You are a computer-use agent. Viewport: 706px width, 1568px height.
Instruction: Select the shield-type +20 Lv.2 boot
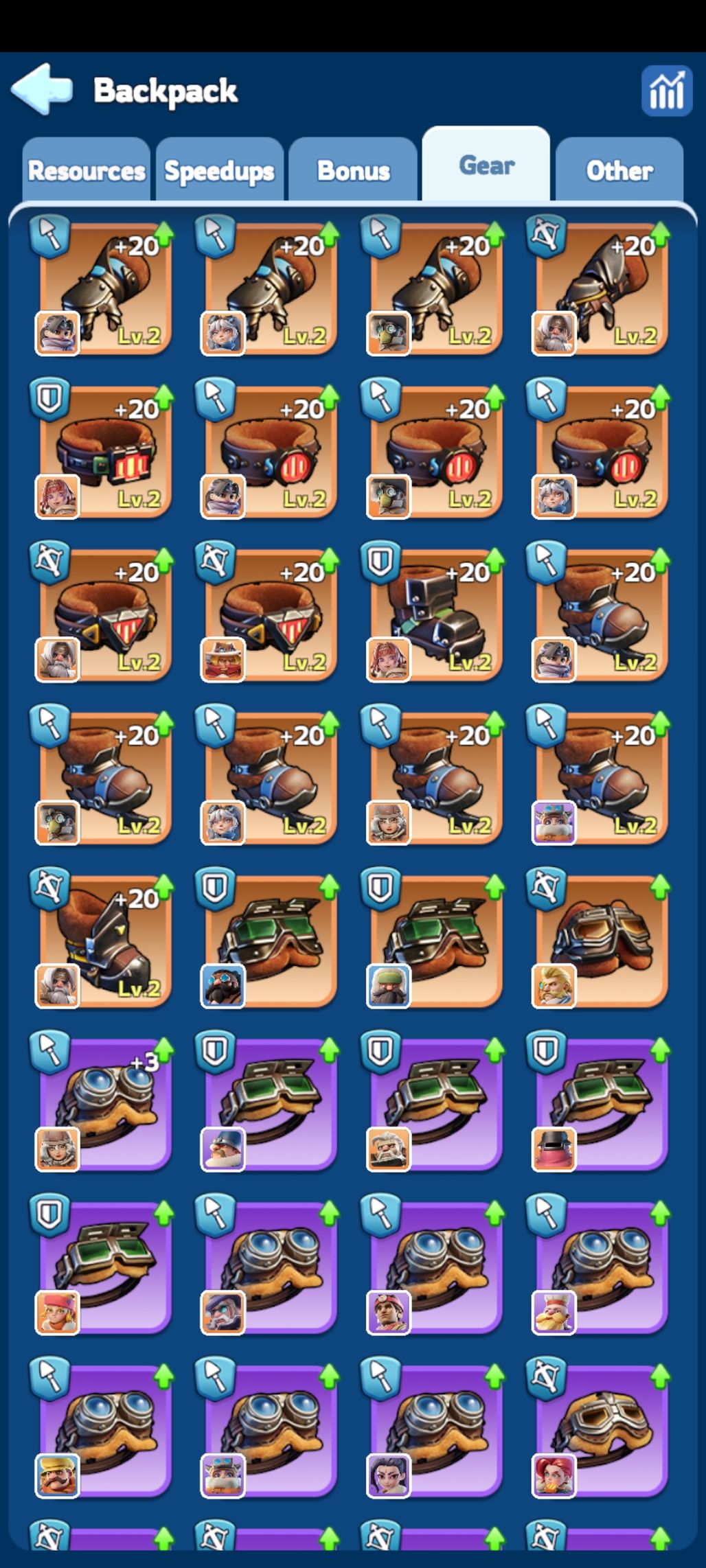click(x=435, y=614)
